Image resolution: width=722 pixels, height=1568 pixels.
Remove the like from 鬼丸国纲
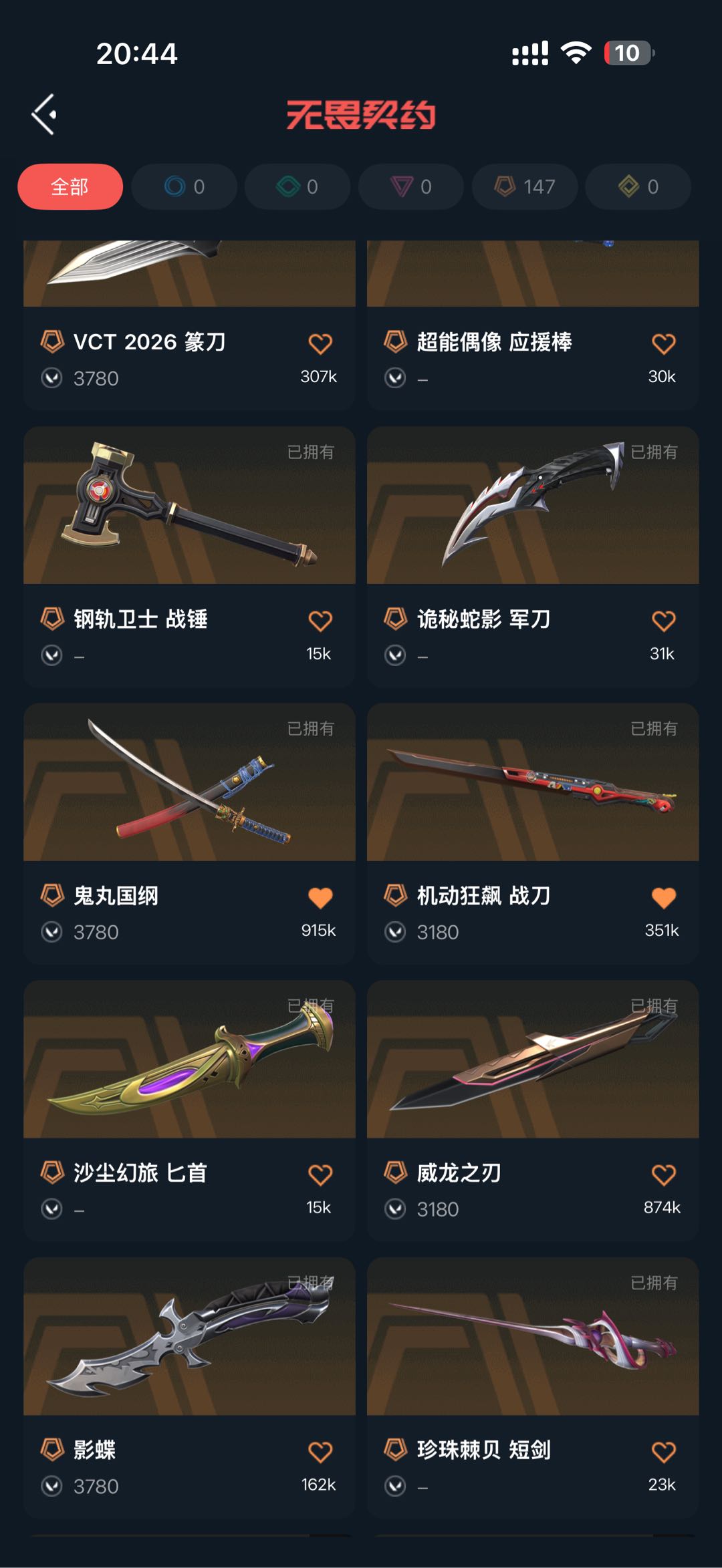coord(320,897)
